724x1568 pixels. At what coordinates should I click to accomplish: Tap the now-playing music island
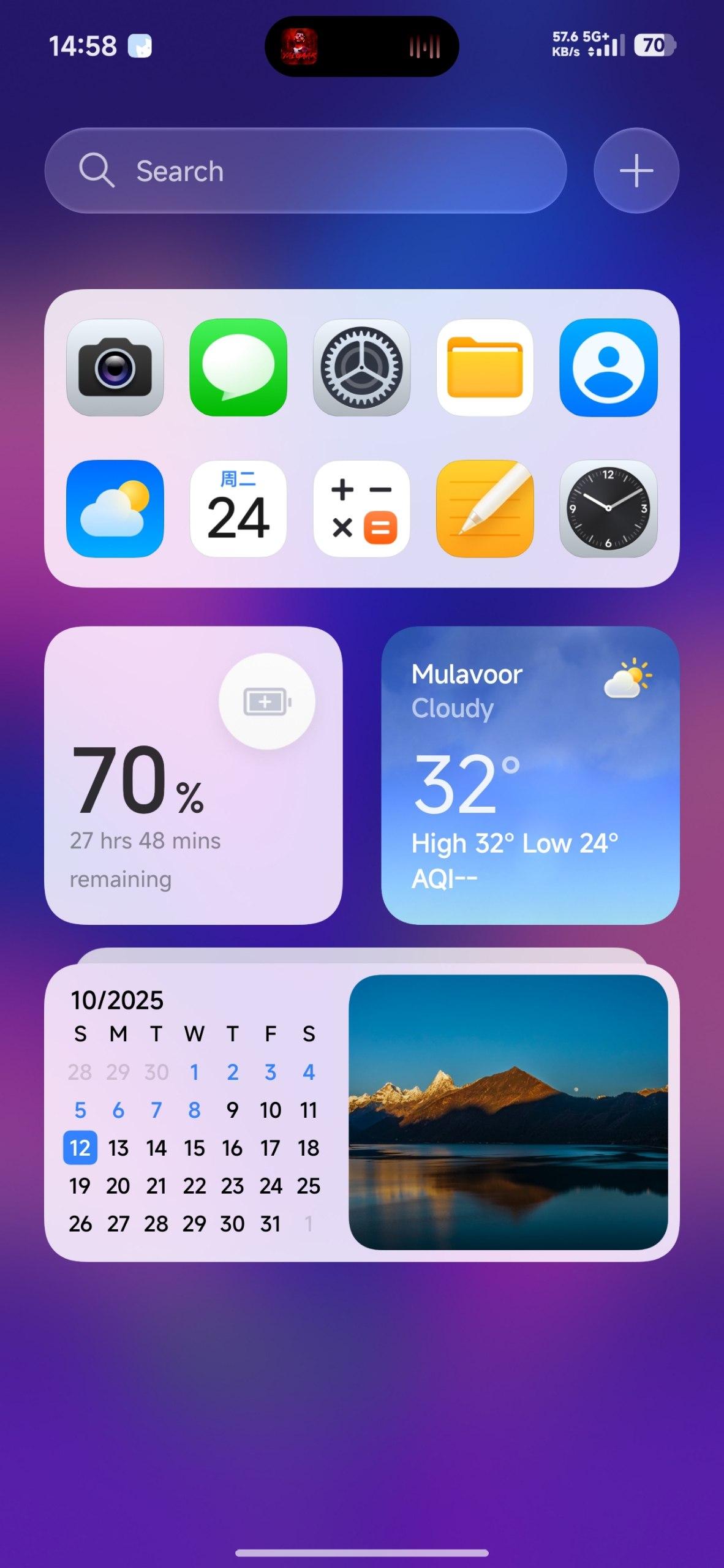coord(361,47)
